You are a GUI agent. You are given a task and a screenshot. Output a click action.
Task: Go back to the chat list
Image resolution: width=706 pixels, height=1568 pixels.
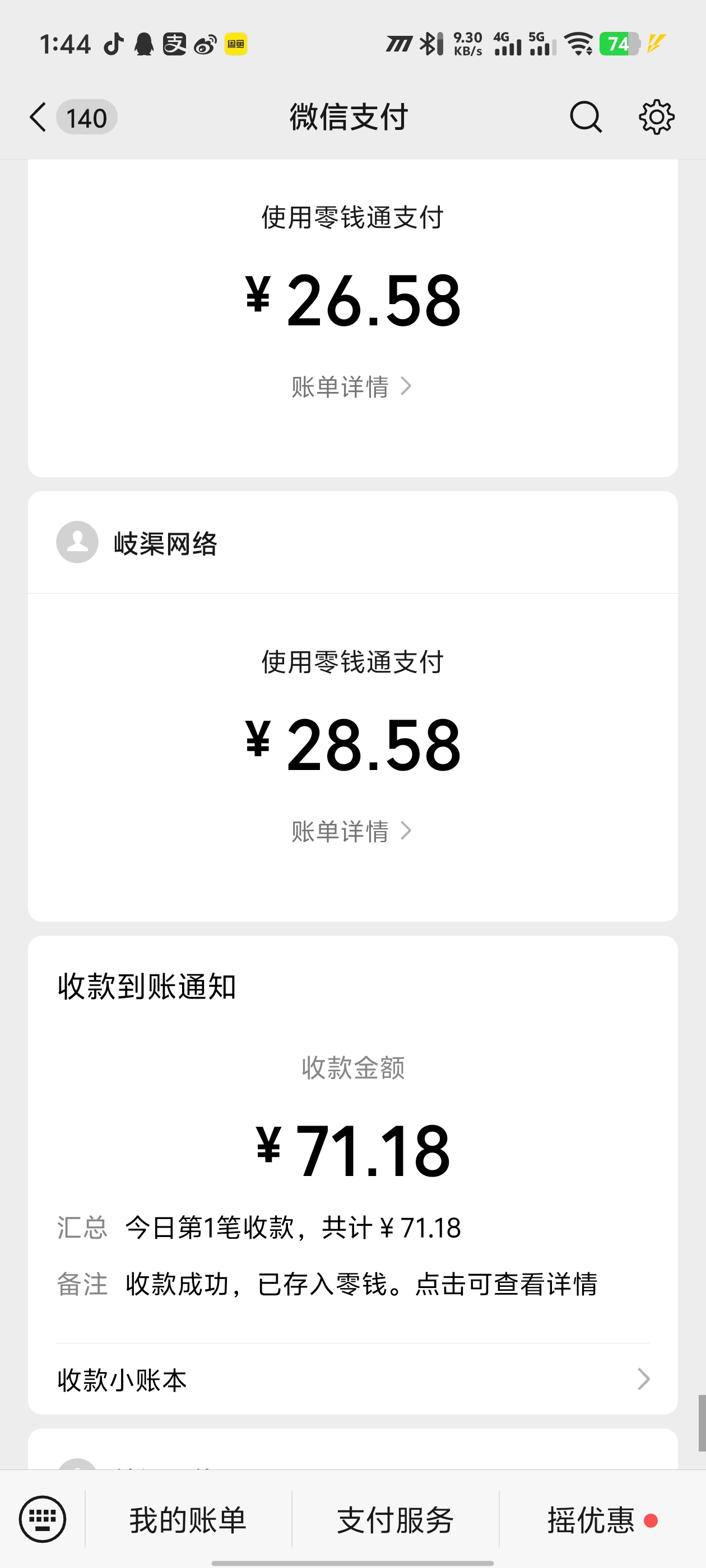38,117
